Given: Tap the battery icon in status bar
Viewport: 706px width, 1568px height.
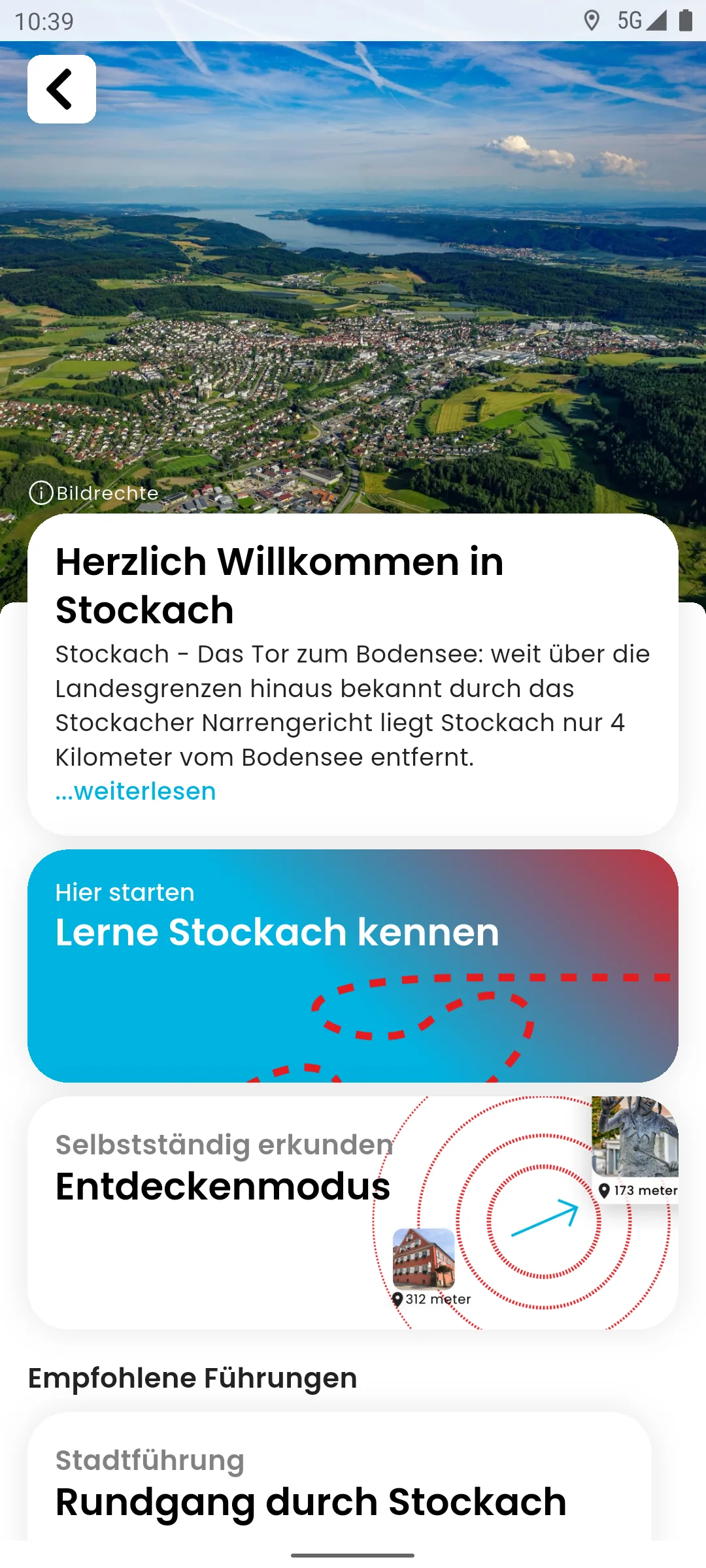Looking at the screenshot, I should coord(685,21).
